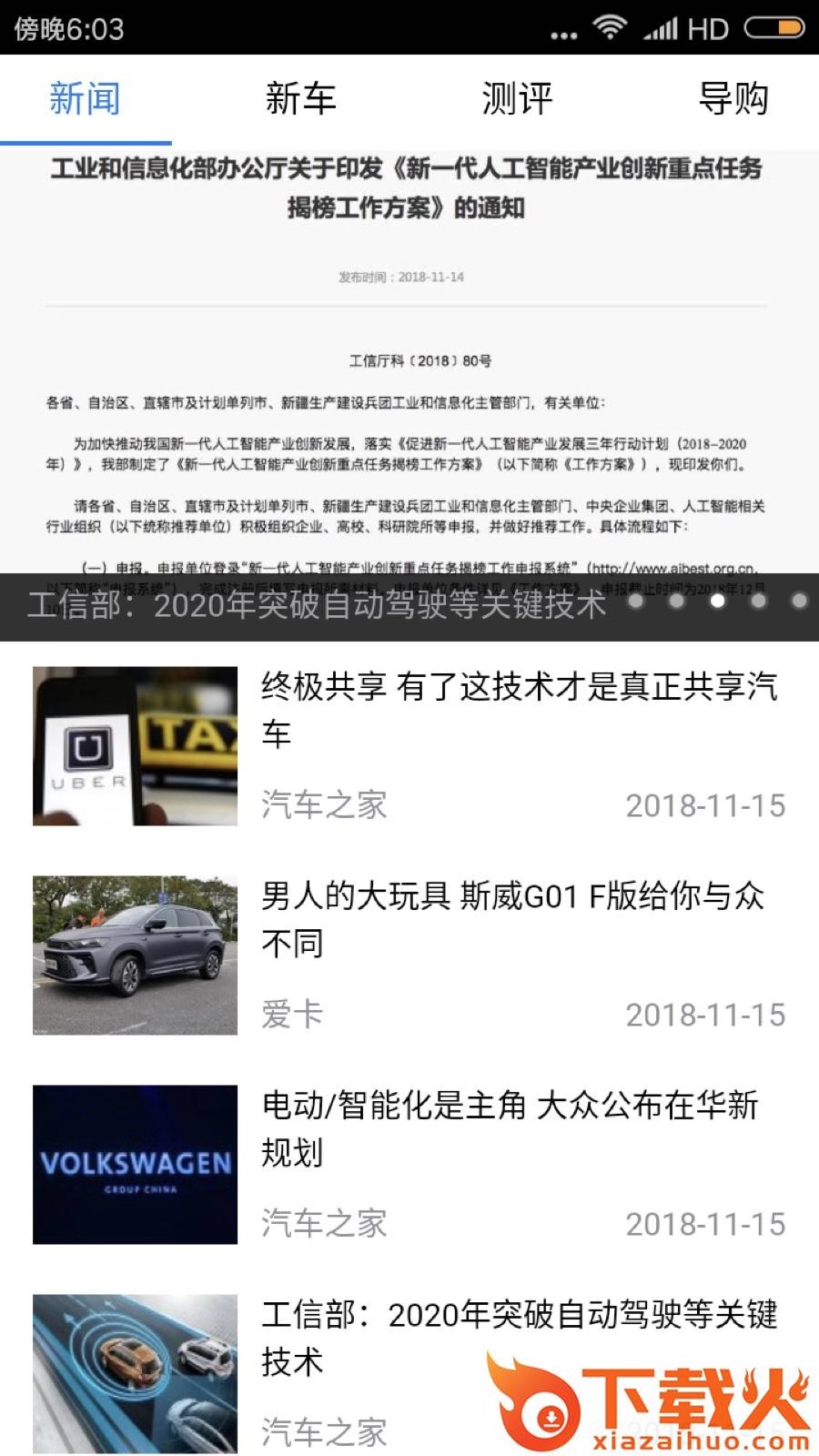Open the 测评 tab
This screenshot has width=819, height=1456.
pos(517,98)
